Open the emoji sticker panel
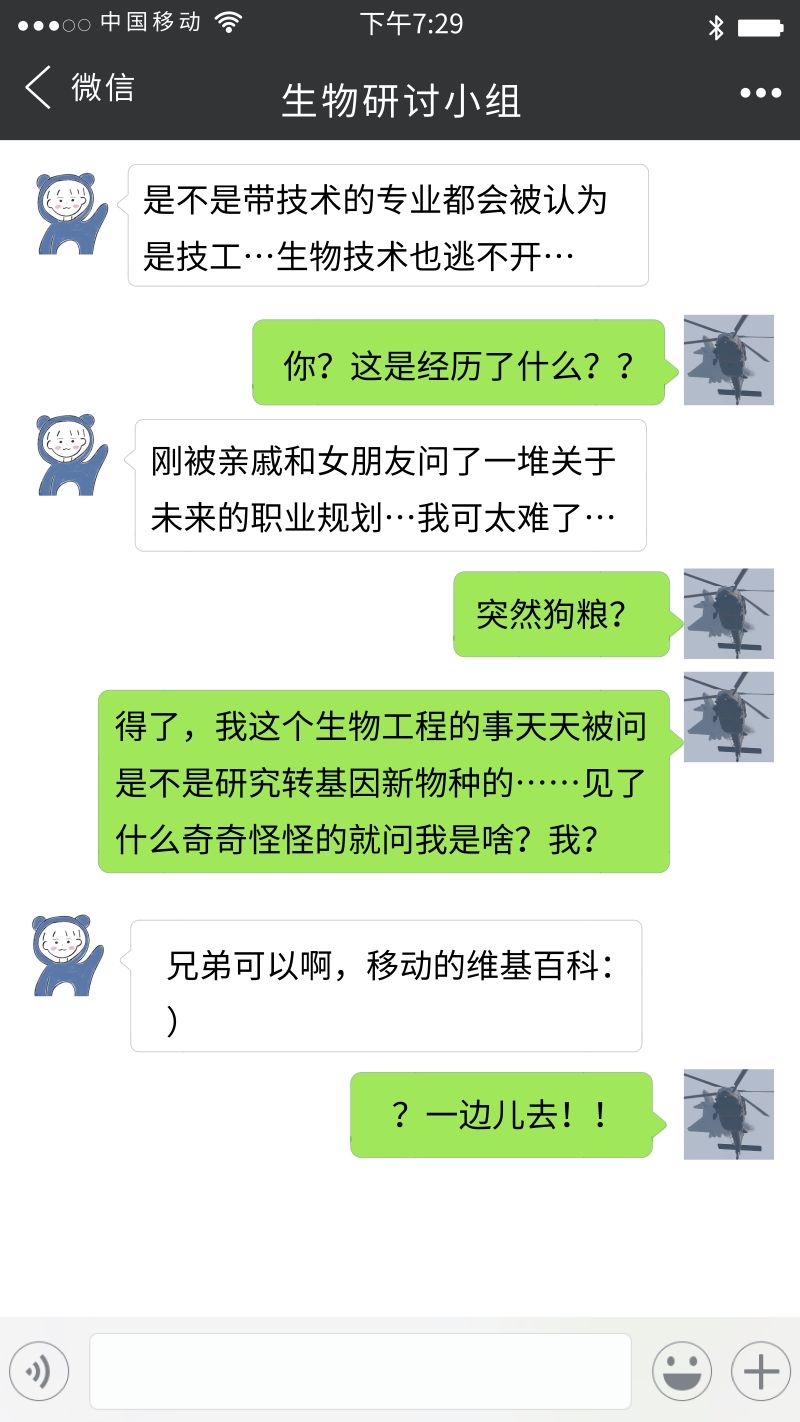The image size is (800, 1422). [x=681, y=1370]
